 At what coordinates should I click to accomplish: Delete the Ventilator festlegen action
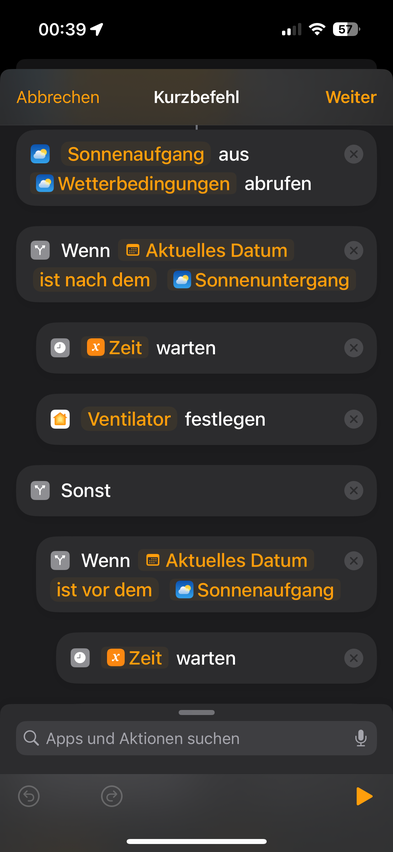(x=354, y=419)
